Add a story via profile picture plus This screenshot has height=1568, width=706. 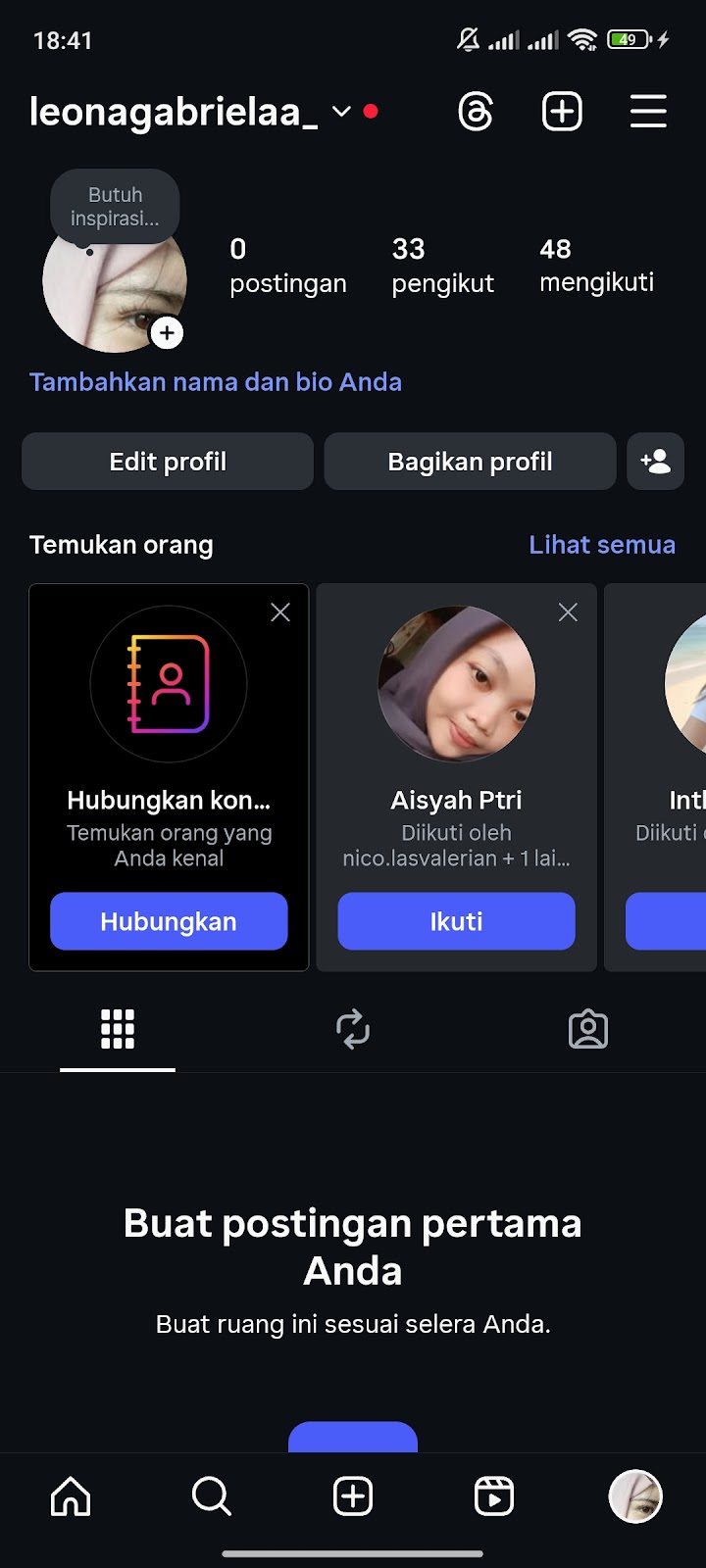(x=168, y=333)
